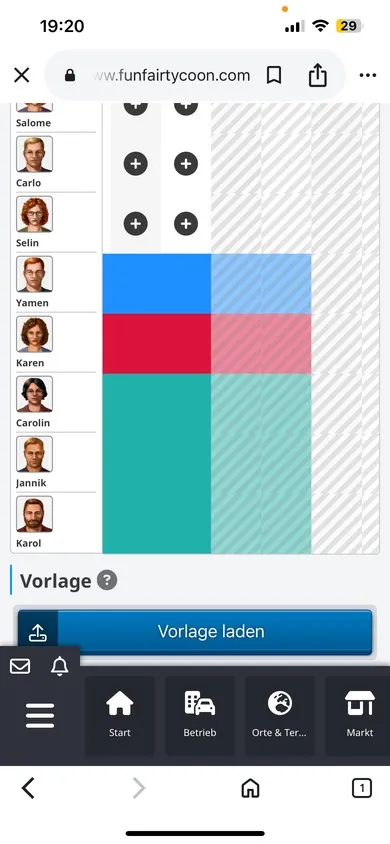Open the messages envelope
This screenshot has height=844, width=390.
(20, 666)
